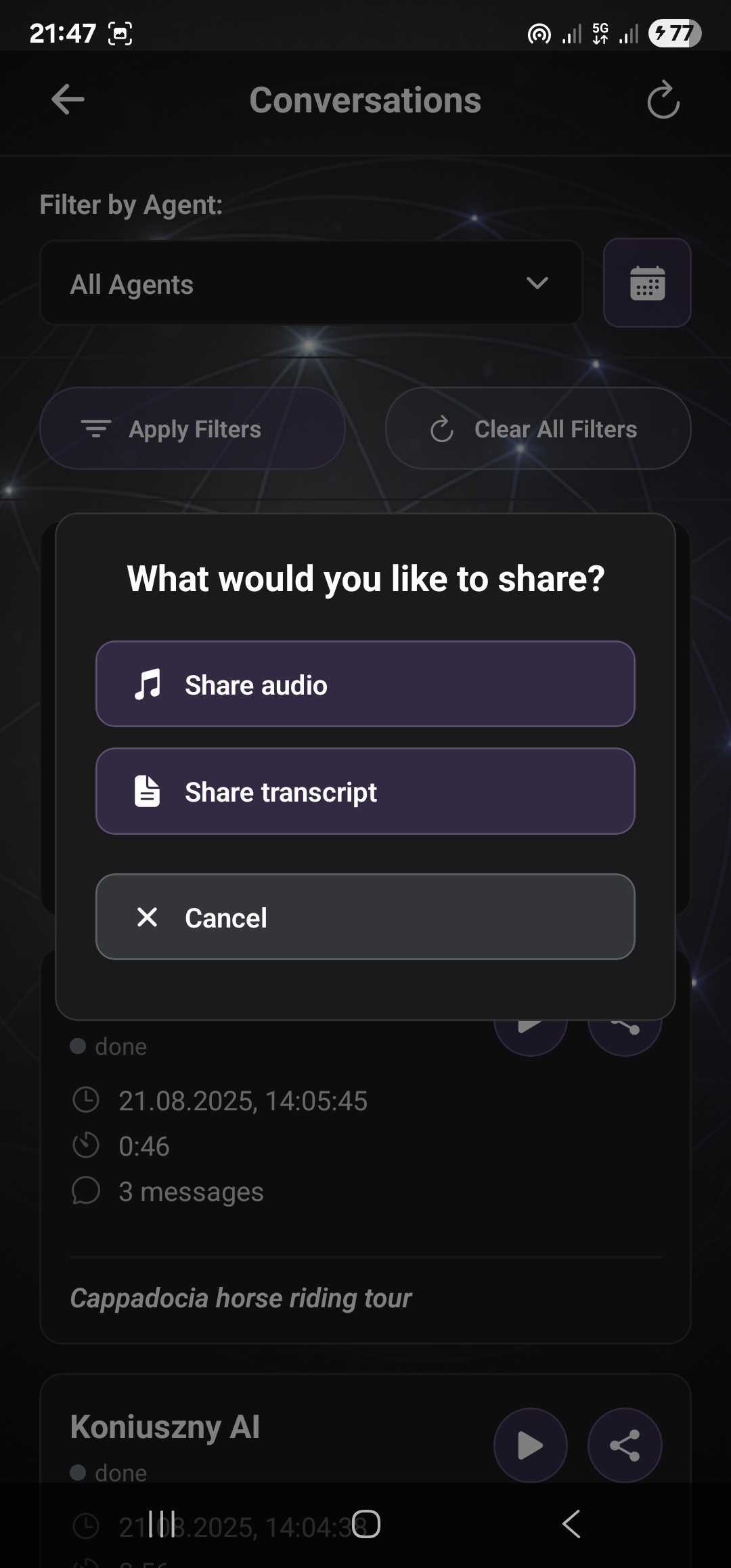Cancel the share dialog
The image size is (731, 1568).
[x=365, y=917]
